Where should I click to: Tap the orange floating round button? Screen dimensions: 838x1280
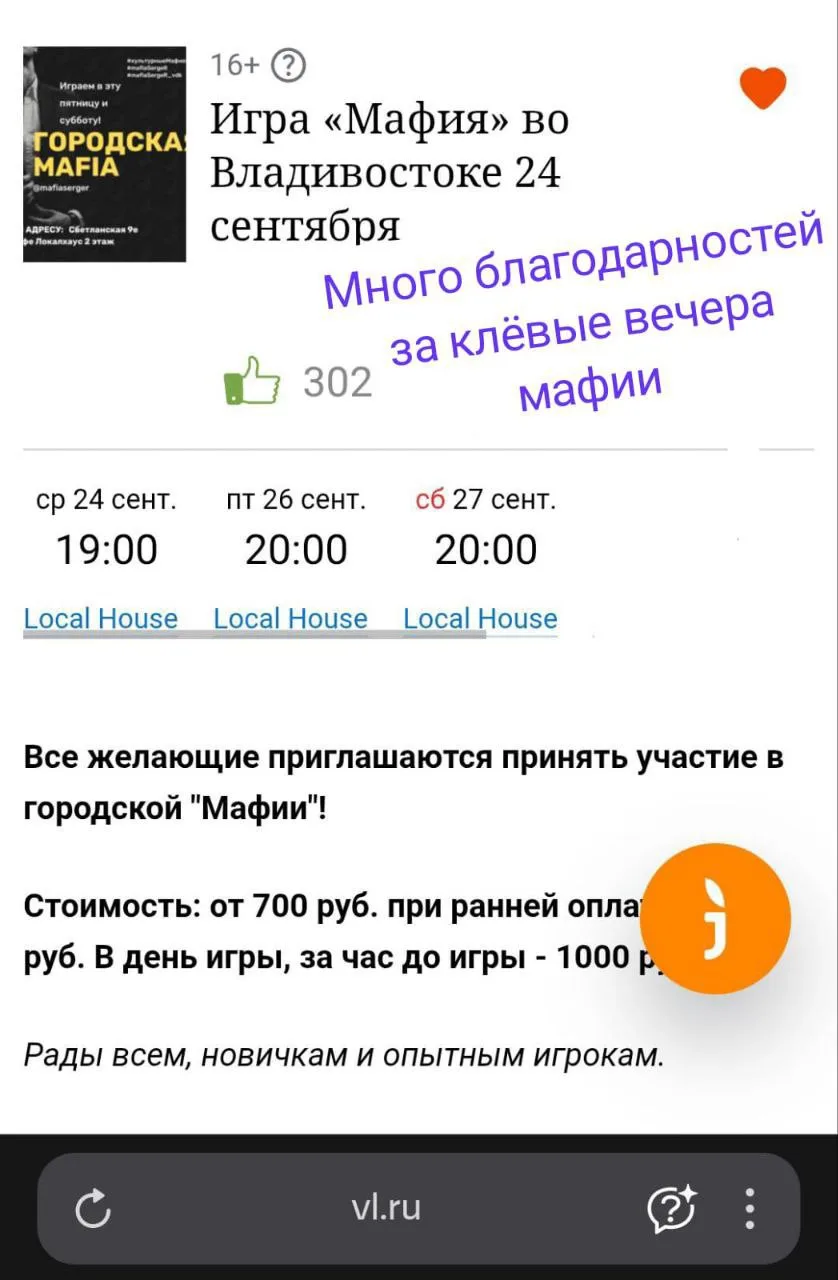[x=714, y=918]
